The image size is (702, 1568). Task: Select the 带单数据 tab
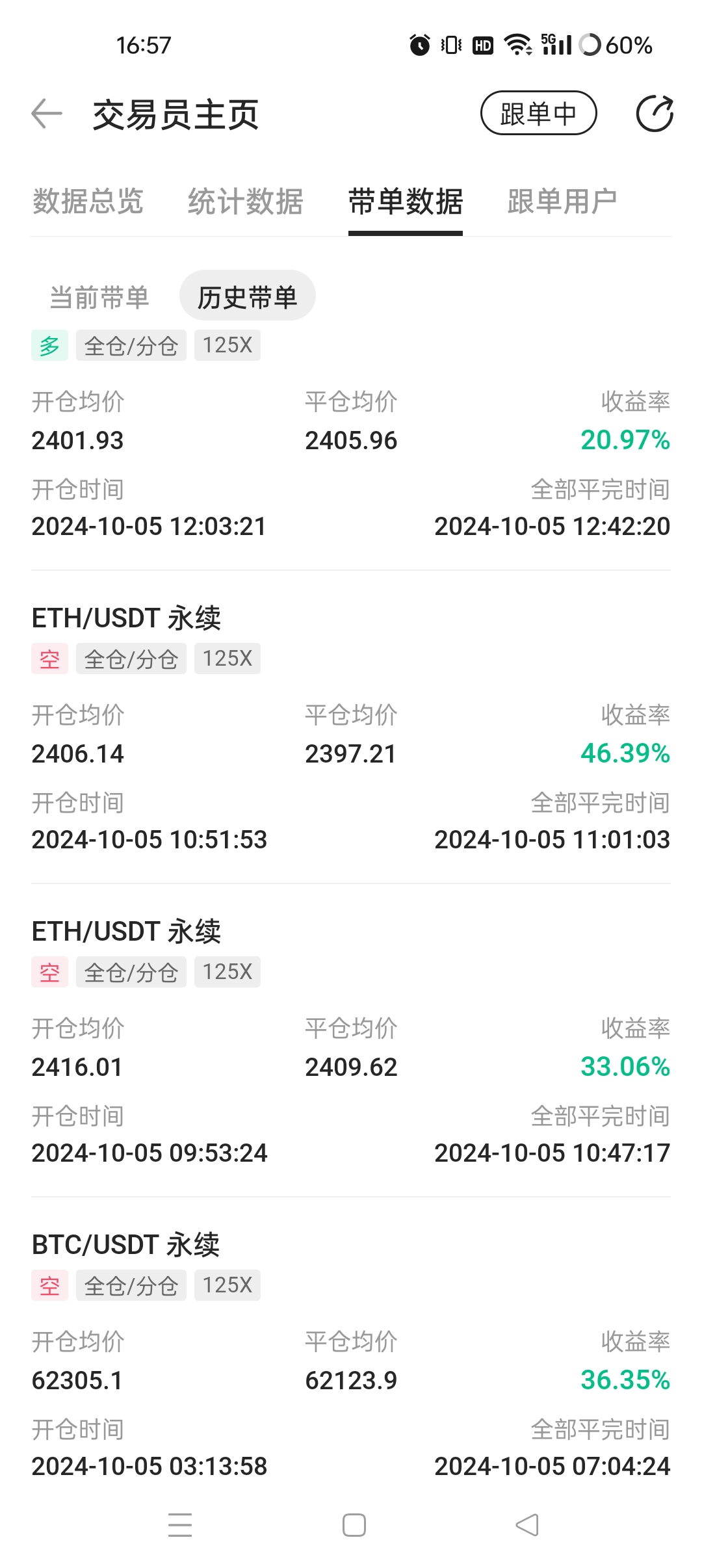[x=406, y=202]
